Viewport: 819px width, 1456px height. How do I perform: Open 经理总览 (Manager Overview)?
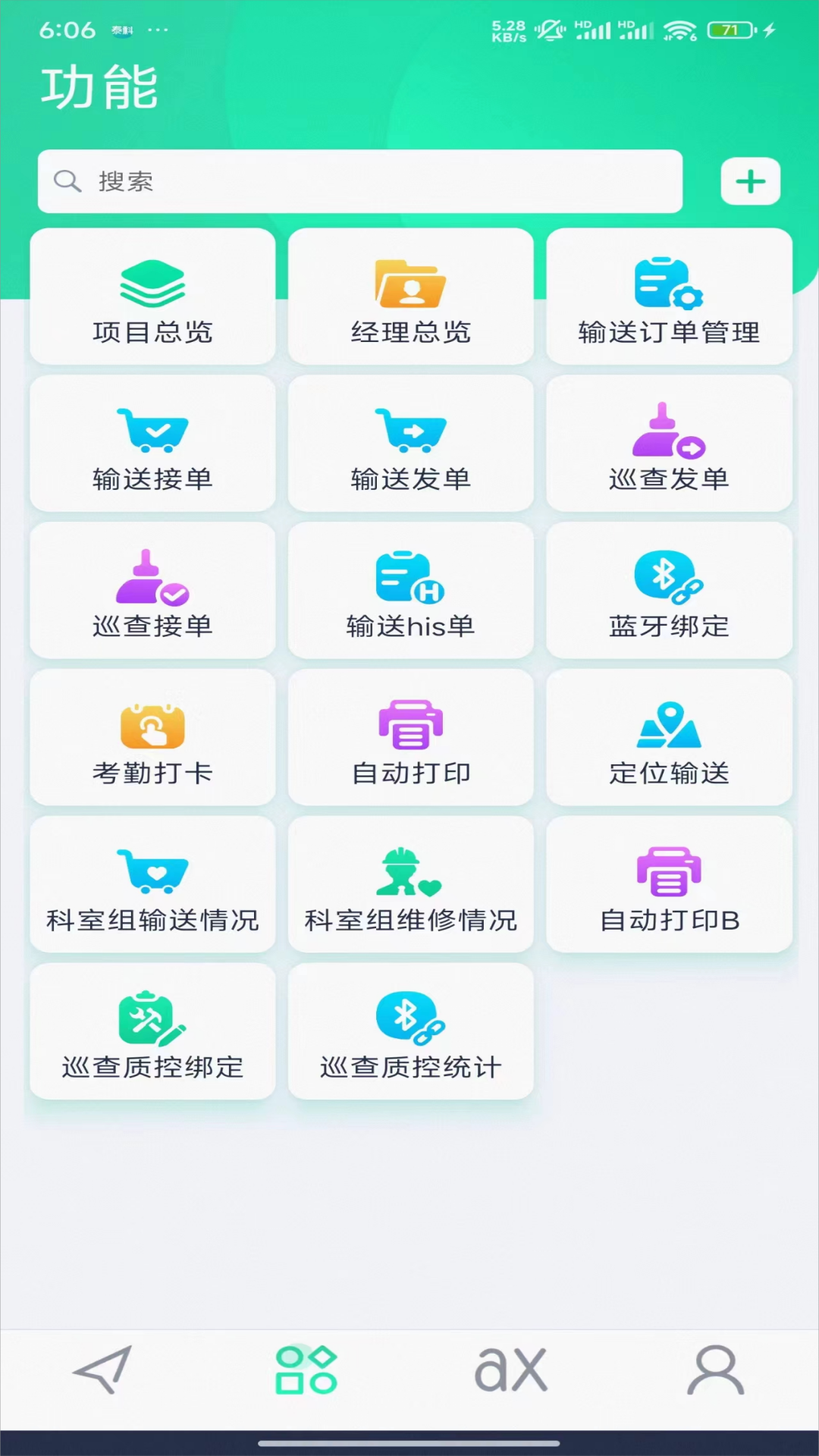(410, 296)
